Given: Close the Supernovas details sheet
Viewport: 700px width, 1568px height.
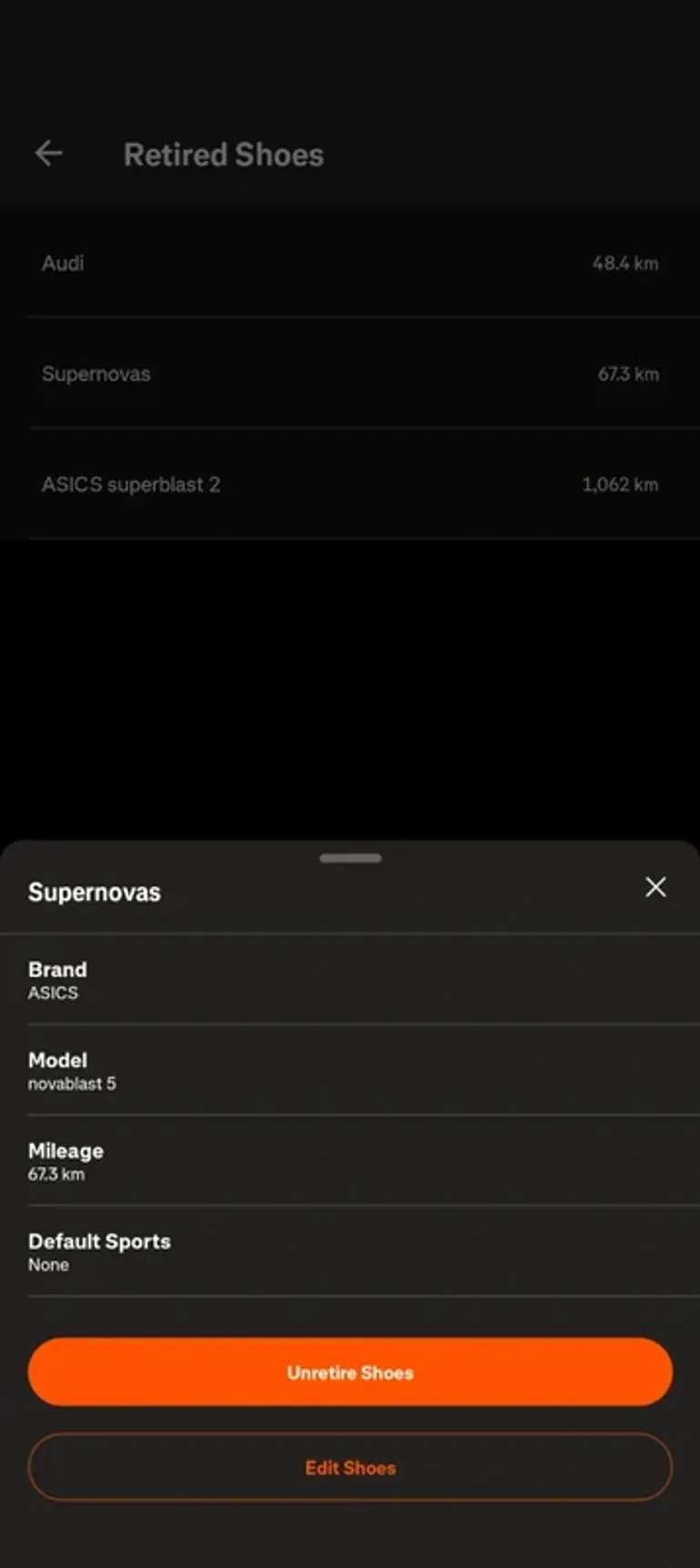Looking at the screenshot, I should (x=655, y=887).
